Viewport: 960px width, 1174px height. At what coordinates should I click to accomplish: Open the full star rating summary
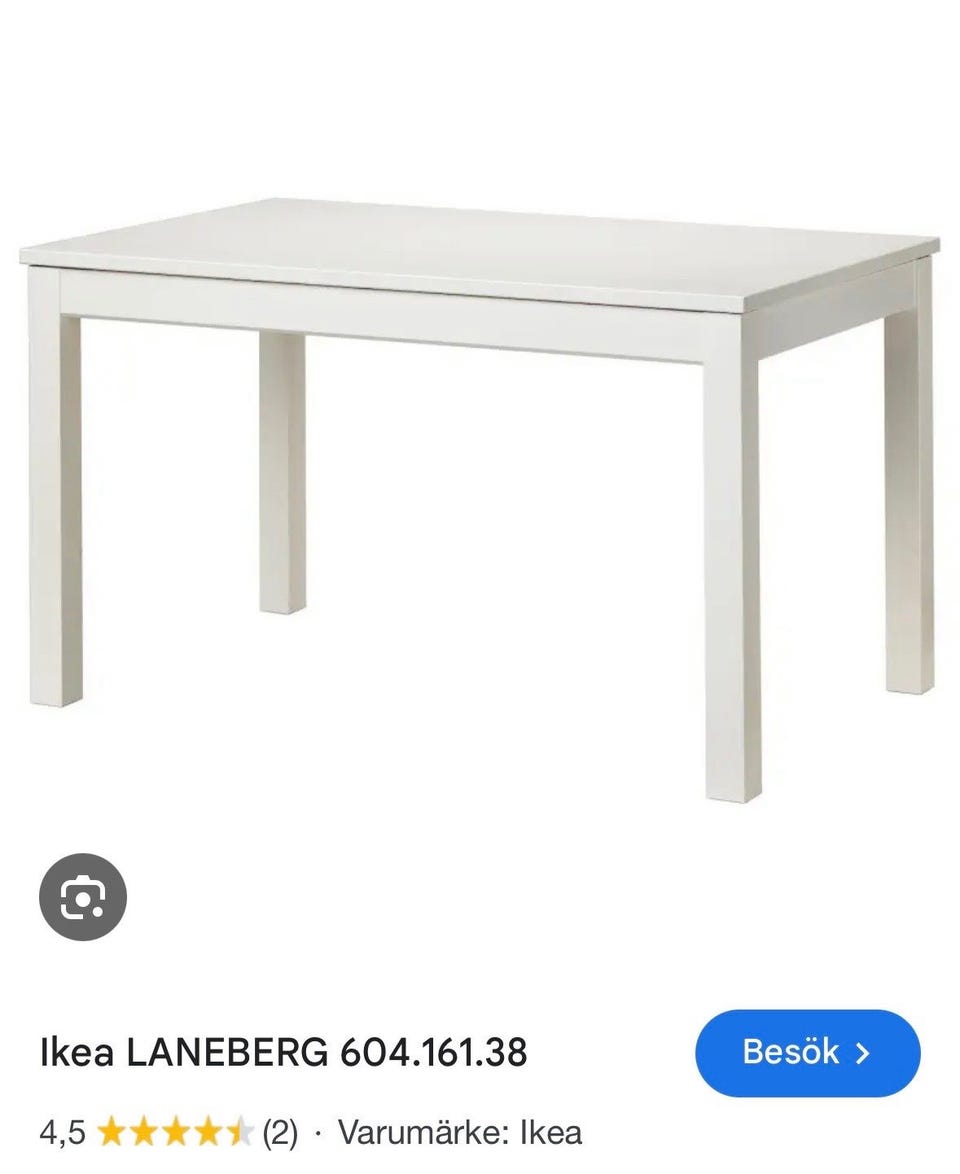point(175,1132)
